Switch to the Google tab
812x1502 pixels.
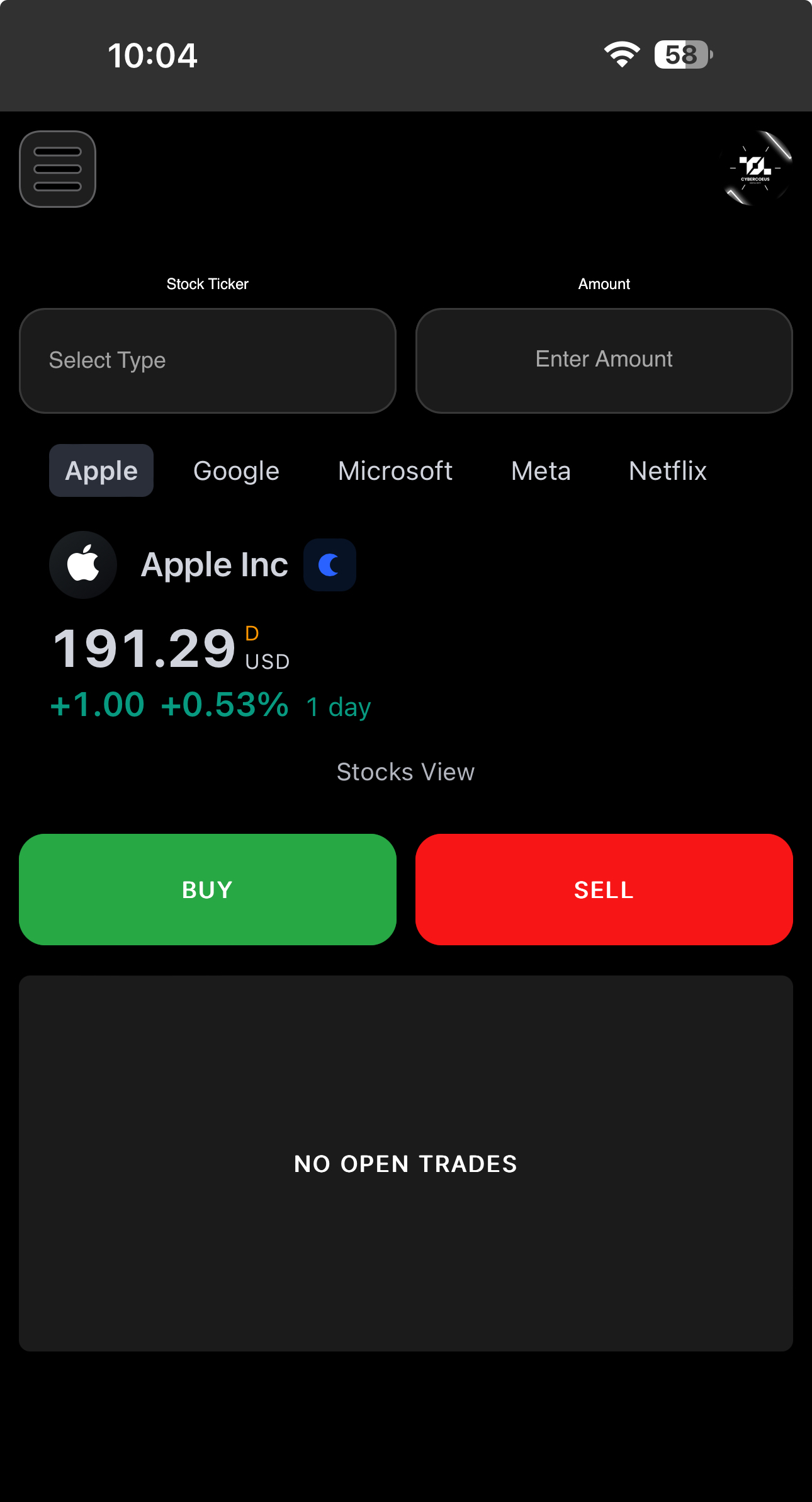point(236,470)
